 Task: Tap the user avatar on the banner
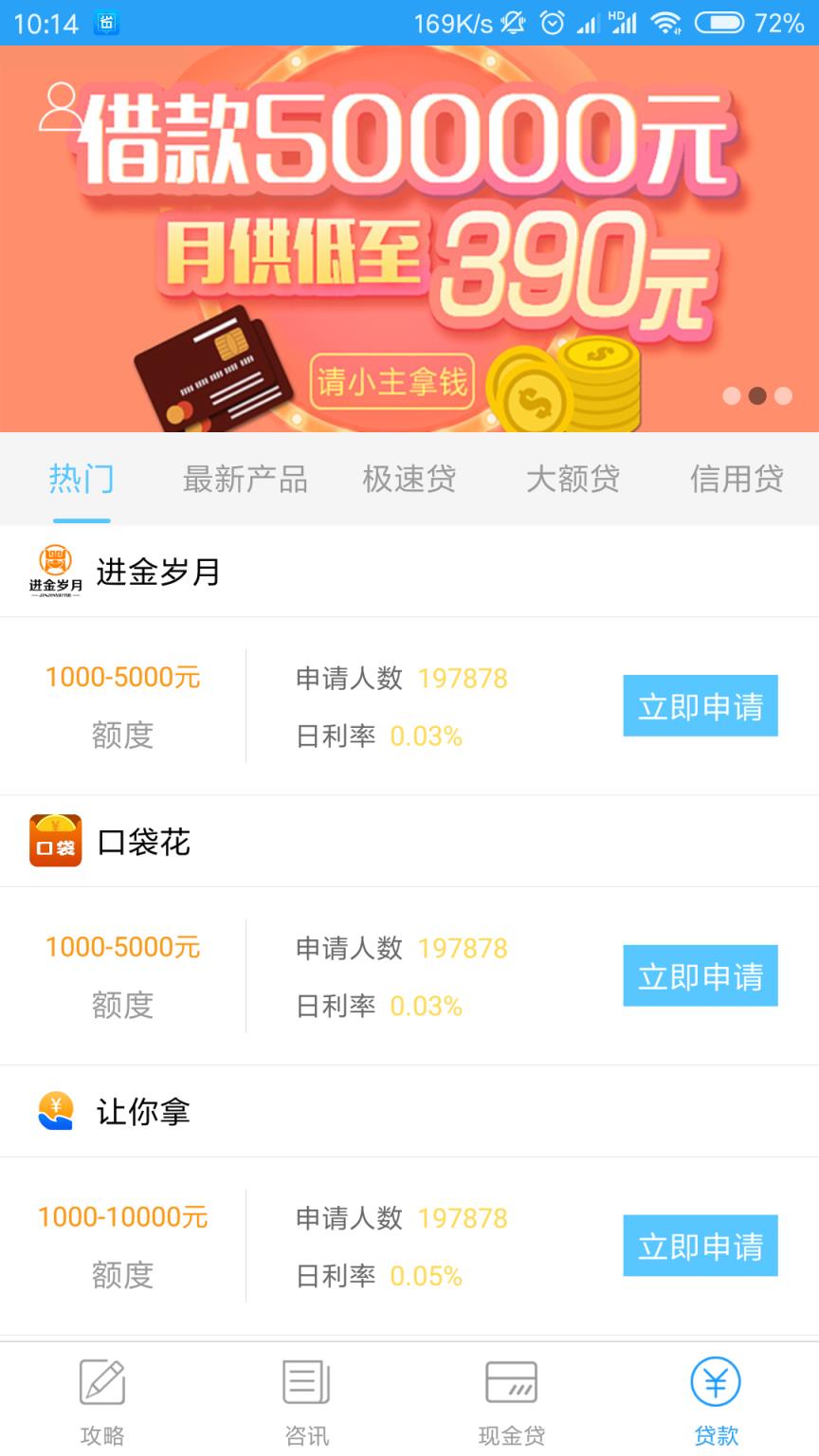pyautogui.click(x=62, y=104)
